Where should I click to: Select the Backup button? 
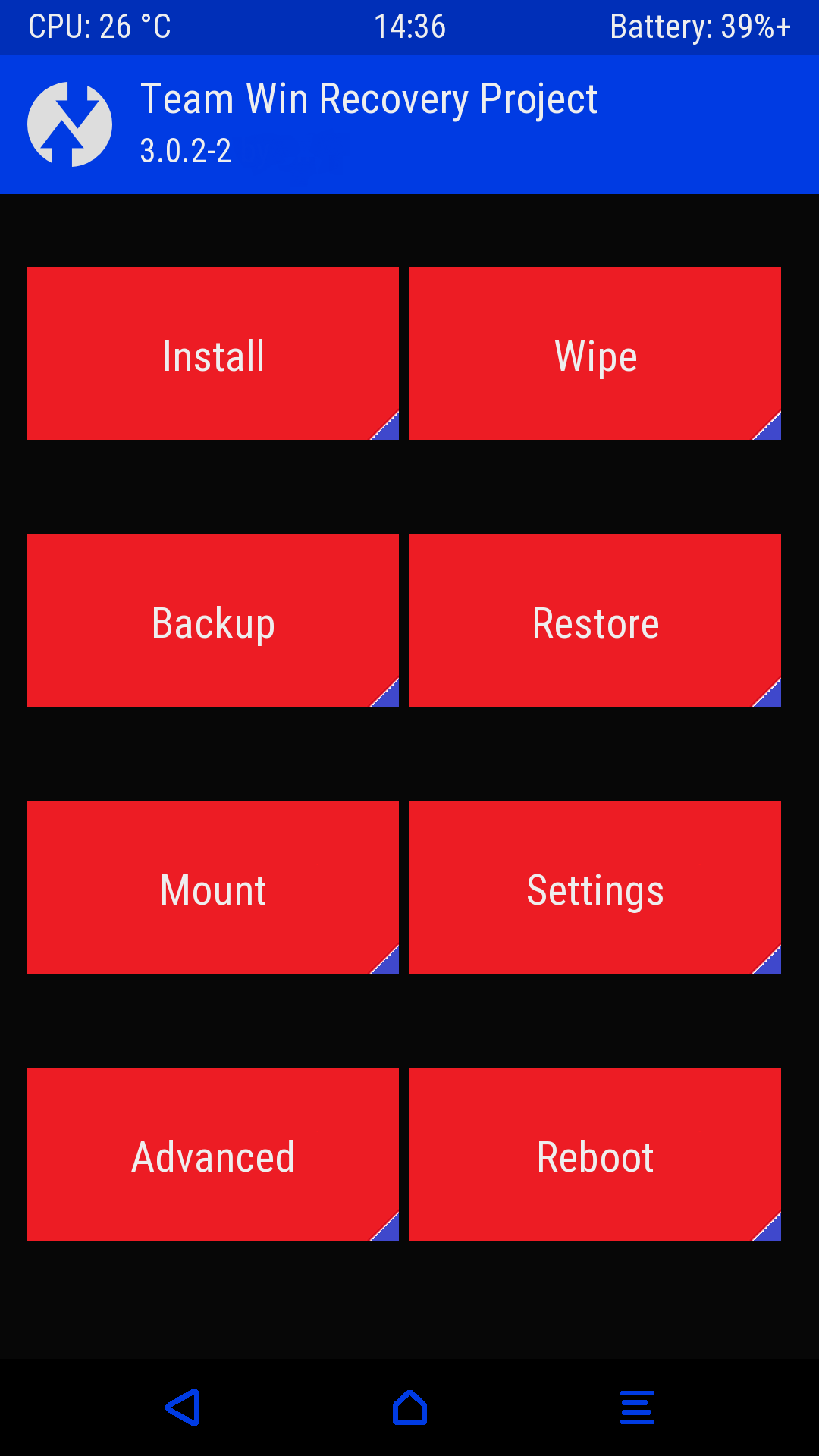[213, 620]
